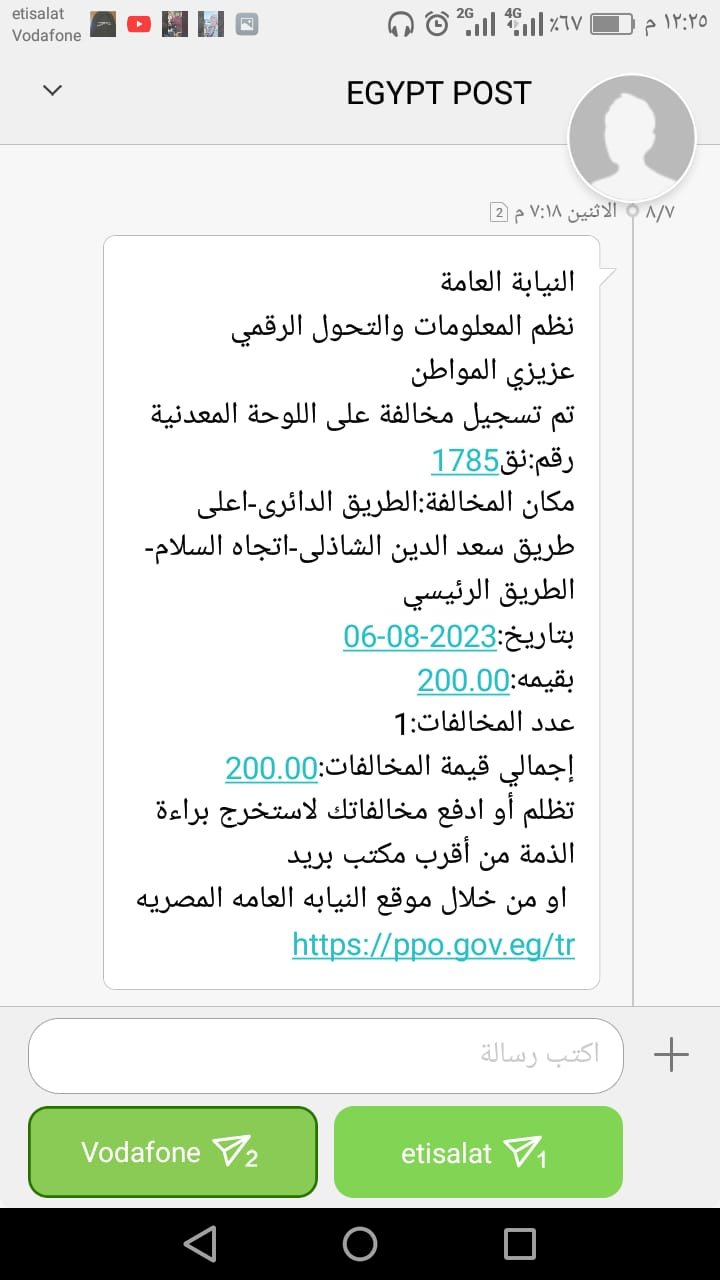The width and height of the screenshot is (720, 1280).
Task: Tap the message compose input field
Action: (325, 1053)
